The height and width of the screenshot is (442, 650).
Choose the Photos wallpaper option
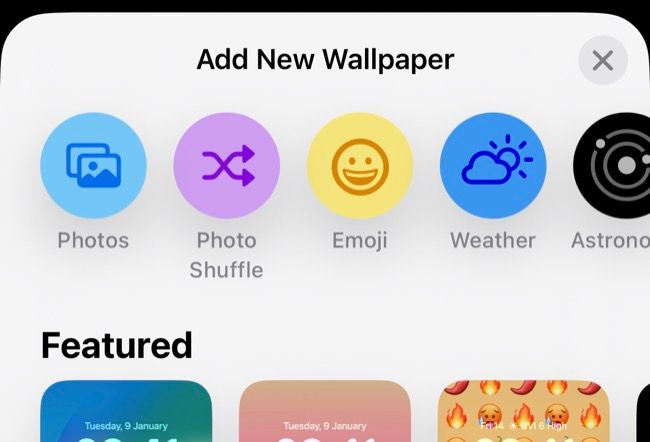[x=93, y=166]
